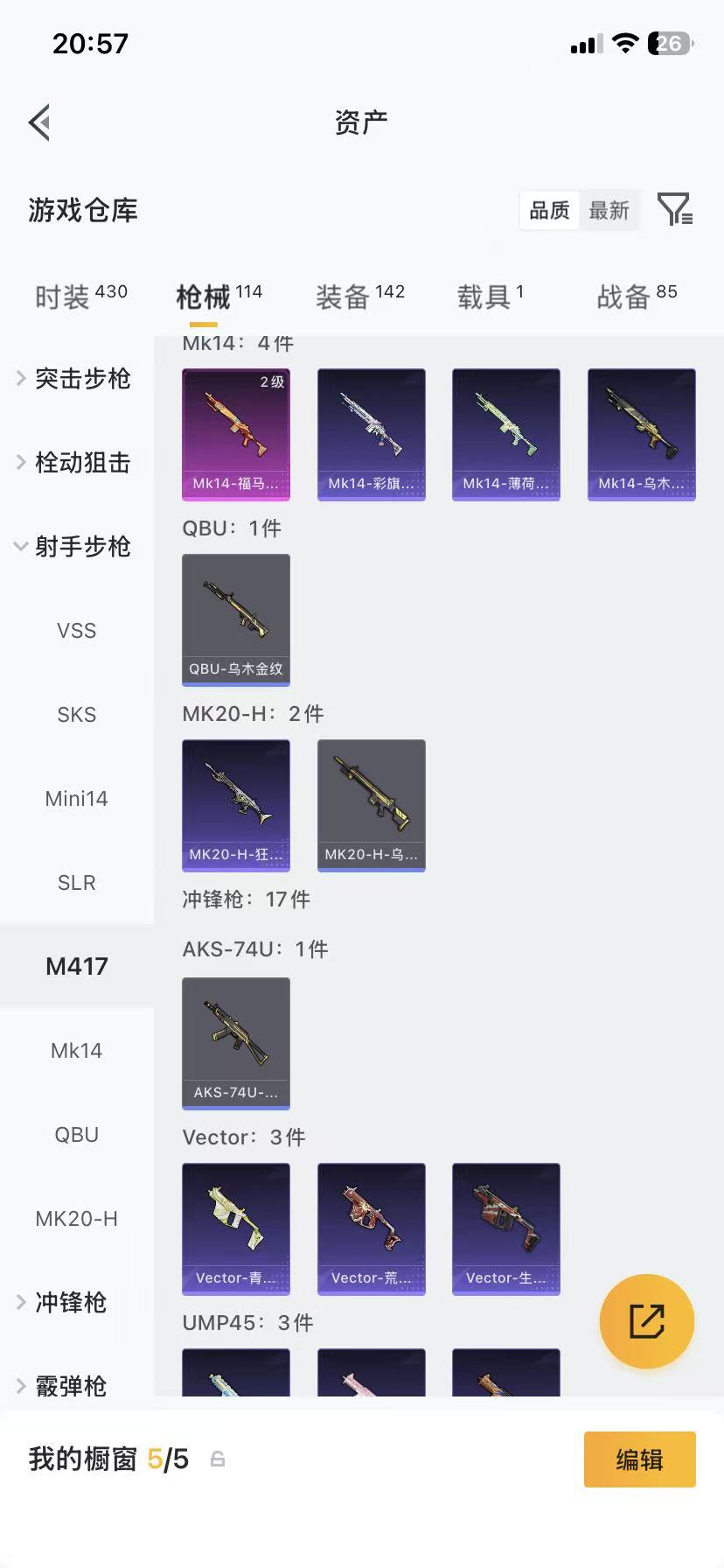The height and width of the screenshot is (1568, 724).
Task: Sort the warehouse by 品质
Action: coord(549,211)
